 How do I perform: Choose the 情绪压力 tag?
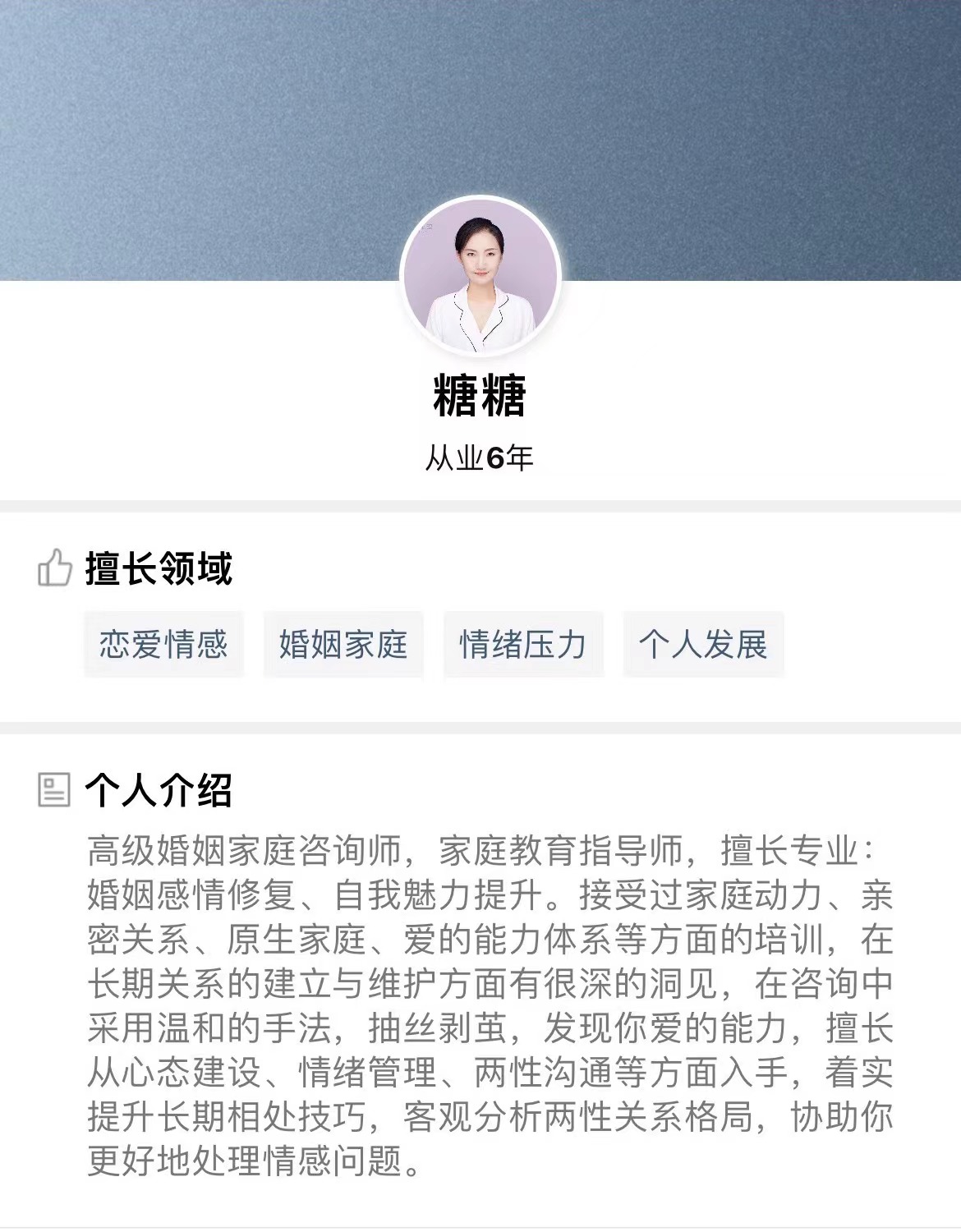[x=523, y=644]
